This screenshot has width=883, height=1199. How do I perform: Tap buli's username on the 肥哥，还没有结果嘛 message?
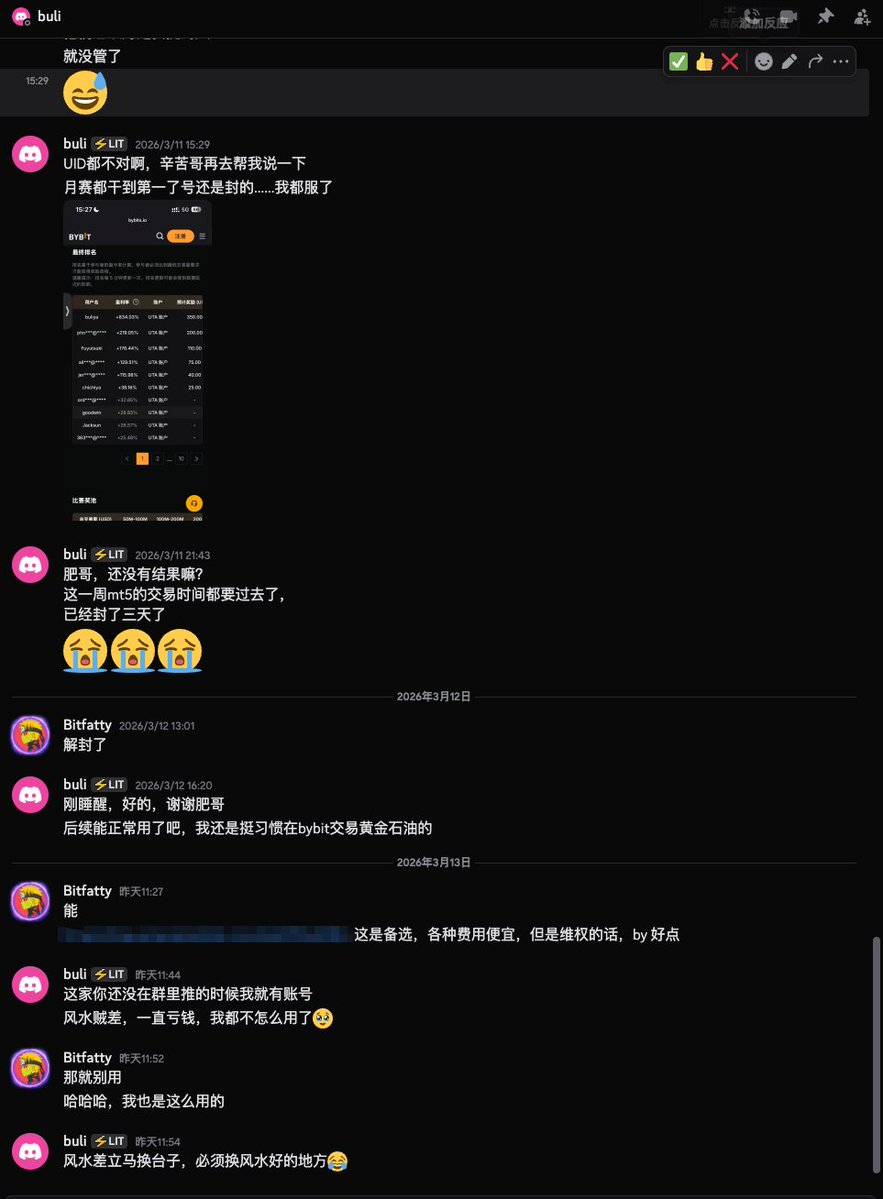(75, 554)
